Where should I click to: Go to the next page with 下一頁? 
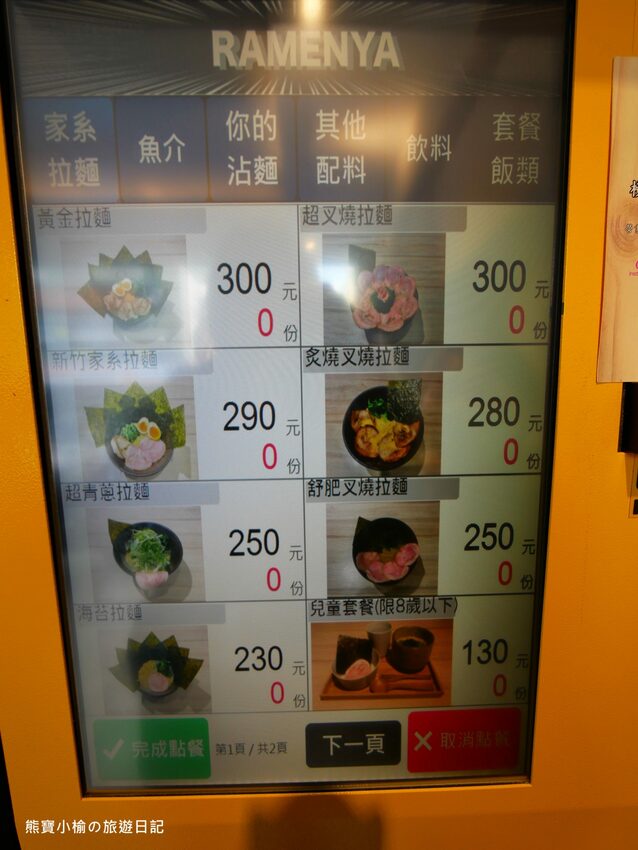(x=353, y=744)
